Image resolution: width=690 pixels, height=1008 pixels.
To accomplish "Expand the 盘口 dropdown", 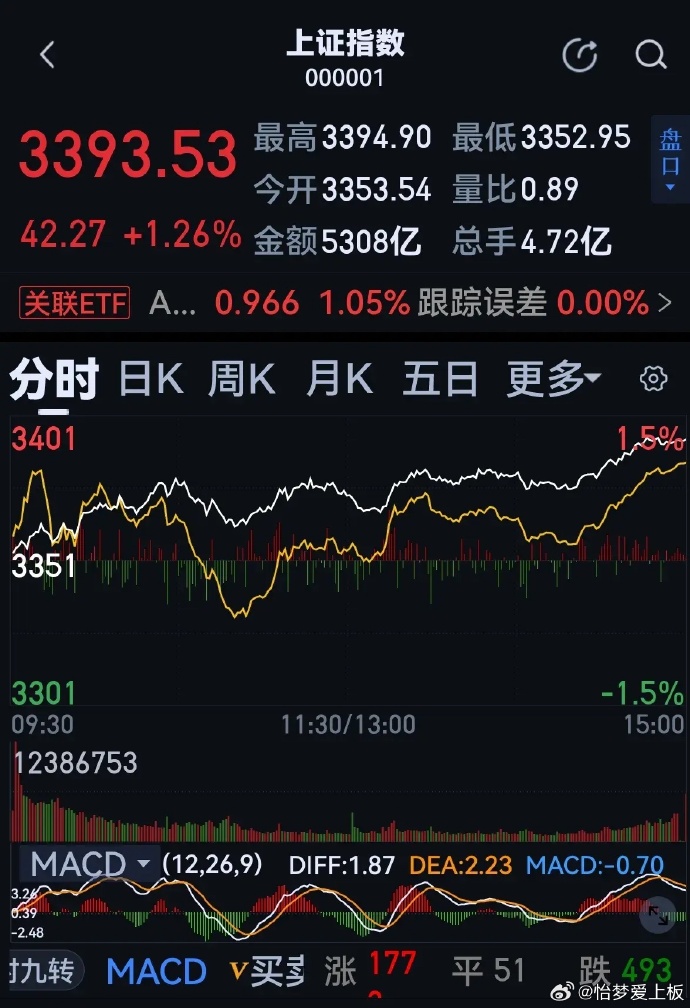I will click(x=669, y=162).
